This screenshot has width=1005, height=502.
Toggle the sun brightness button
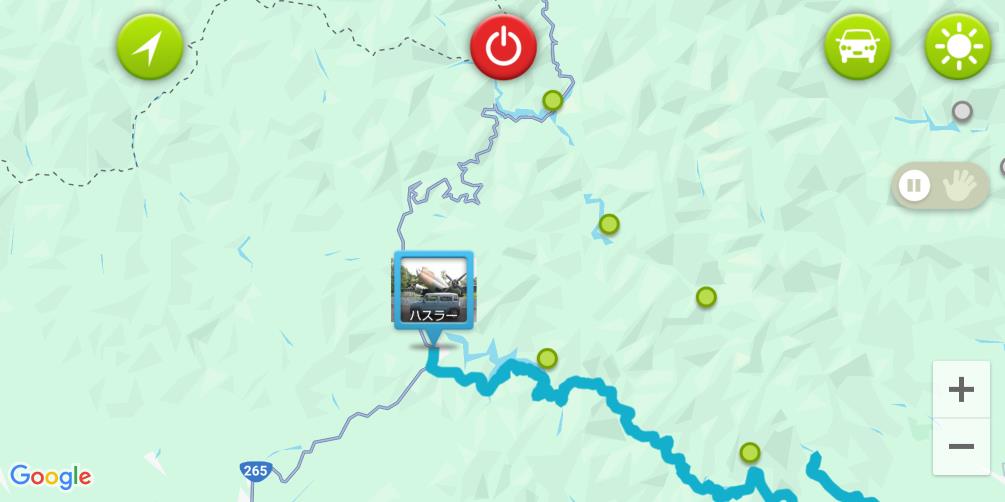pyautogui.click(x=958, y=47)
